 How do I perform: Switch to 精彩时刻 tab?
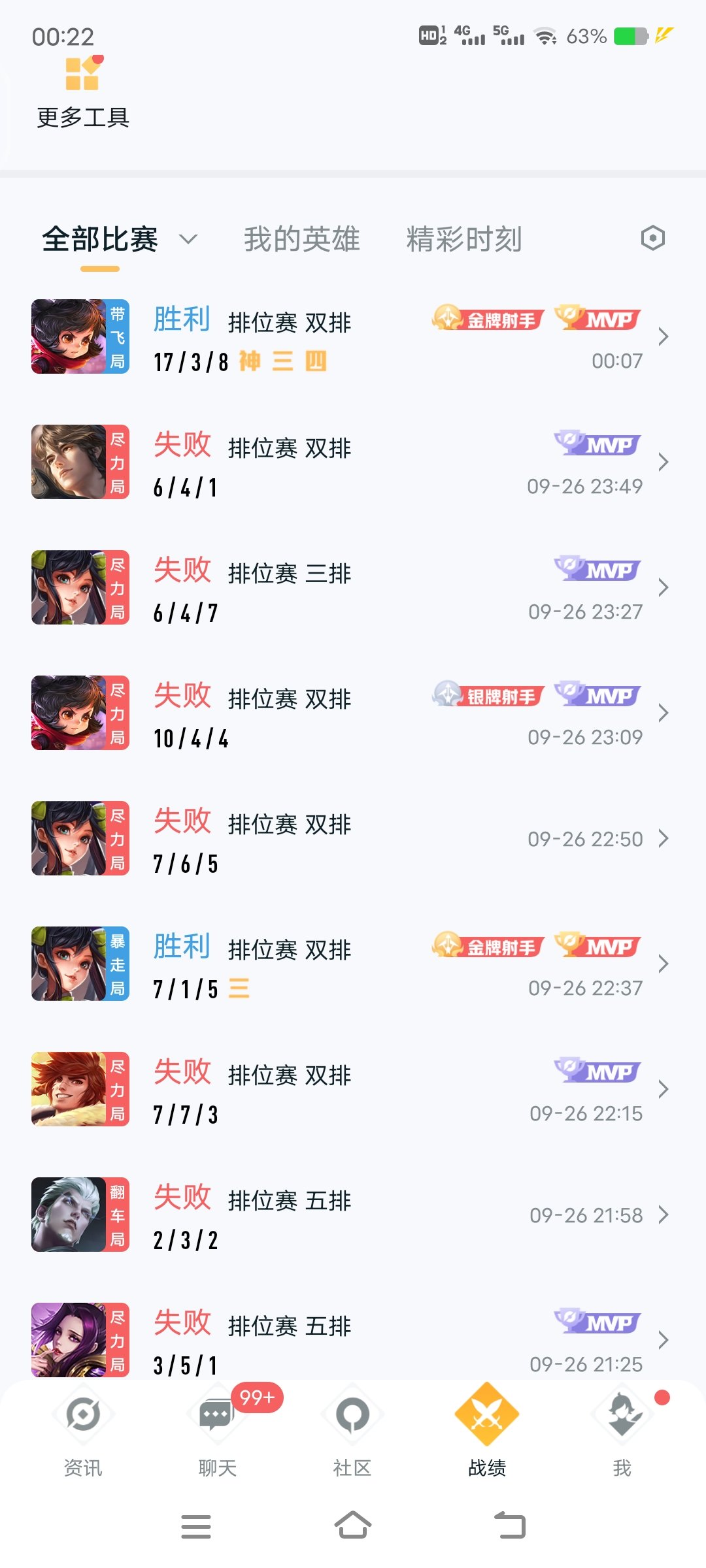463,239
